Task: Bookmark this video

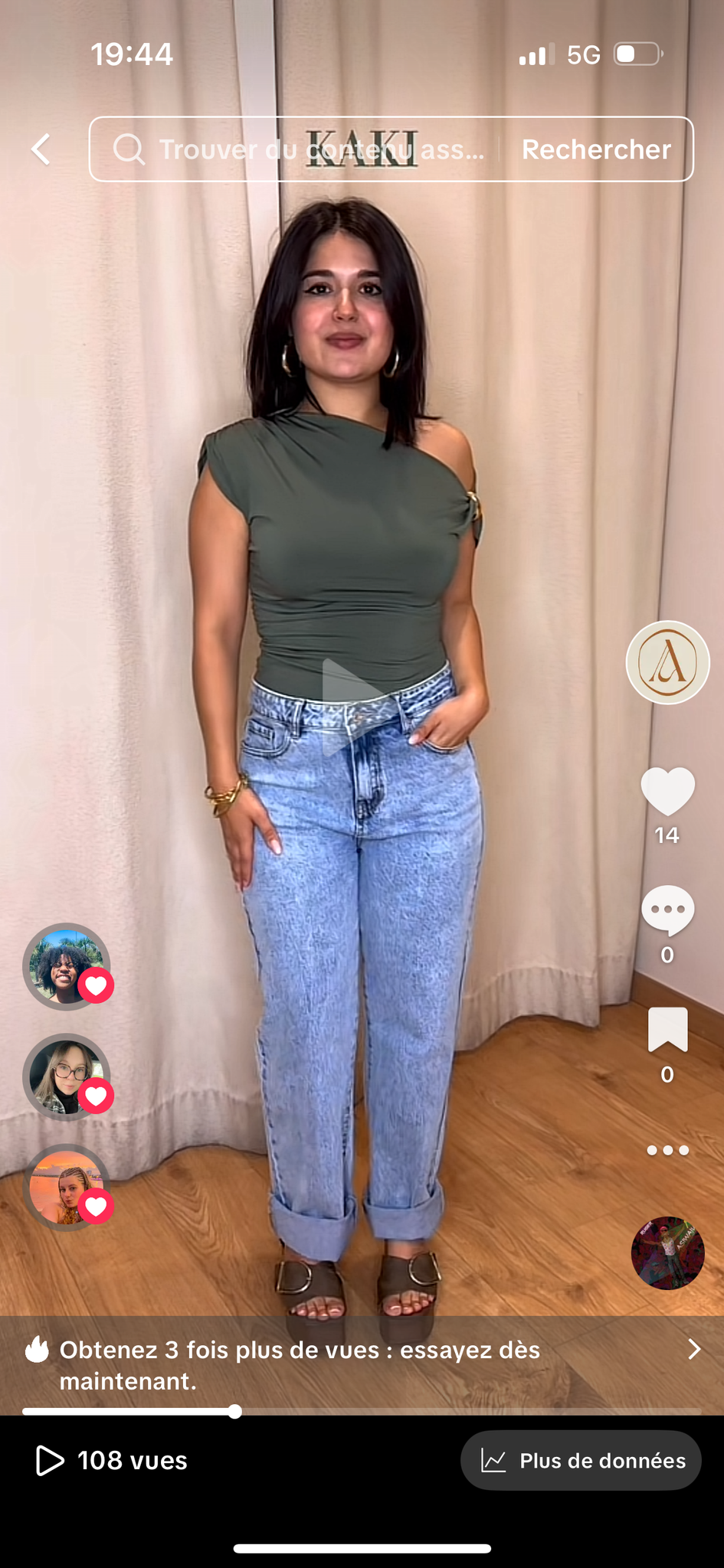Action: point(667,1030)
